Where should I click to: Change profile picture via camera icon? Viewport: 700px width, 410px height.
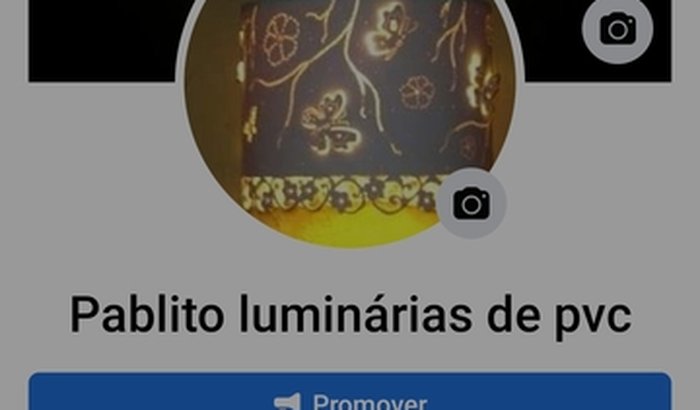pos(471,204)
